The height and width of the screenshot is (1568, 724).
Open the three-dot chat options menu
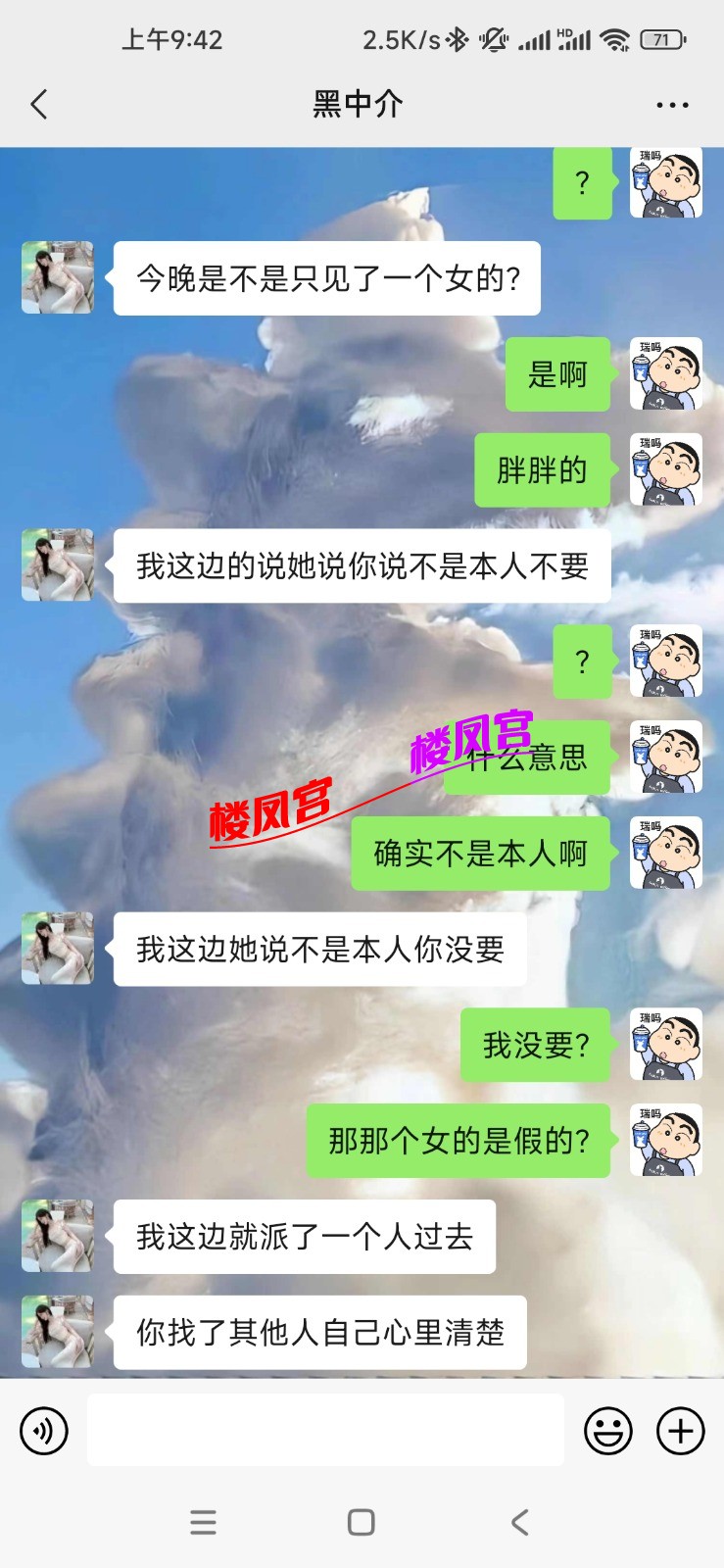(672, 103)
